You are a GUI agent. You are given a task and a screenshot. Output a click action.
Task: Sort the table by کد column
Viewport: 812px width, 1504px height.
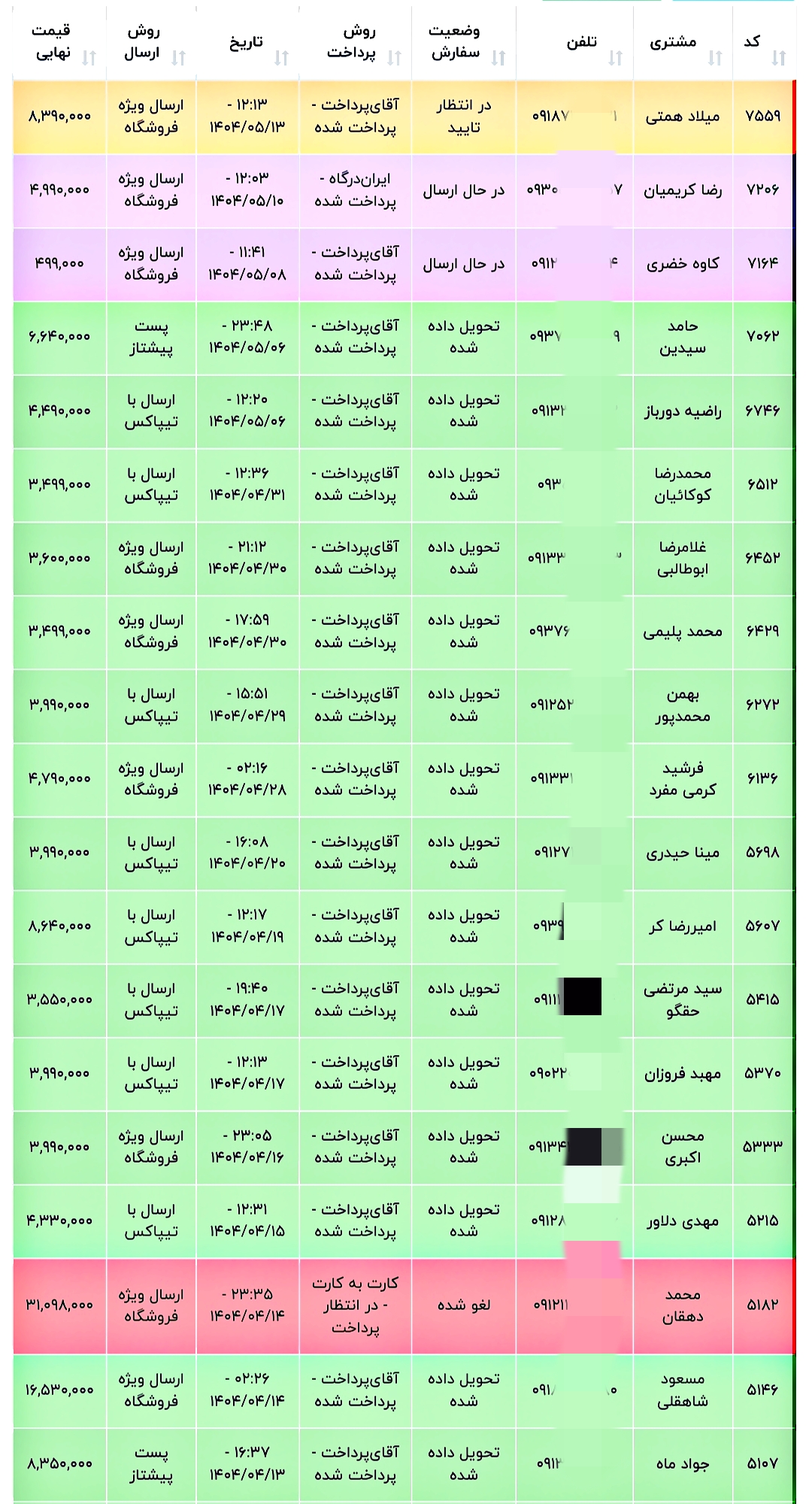click(x=779, y=58)
